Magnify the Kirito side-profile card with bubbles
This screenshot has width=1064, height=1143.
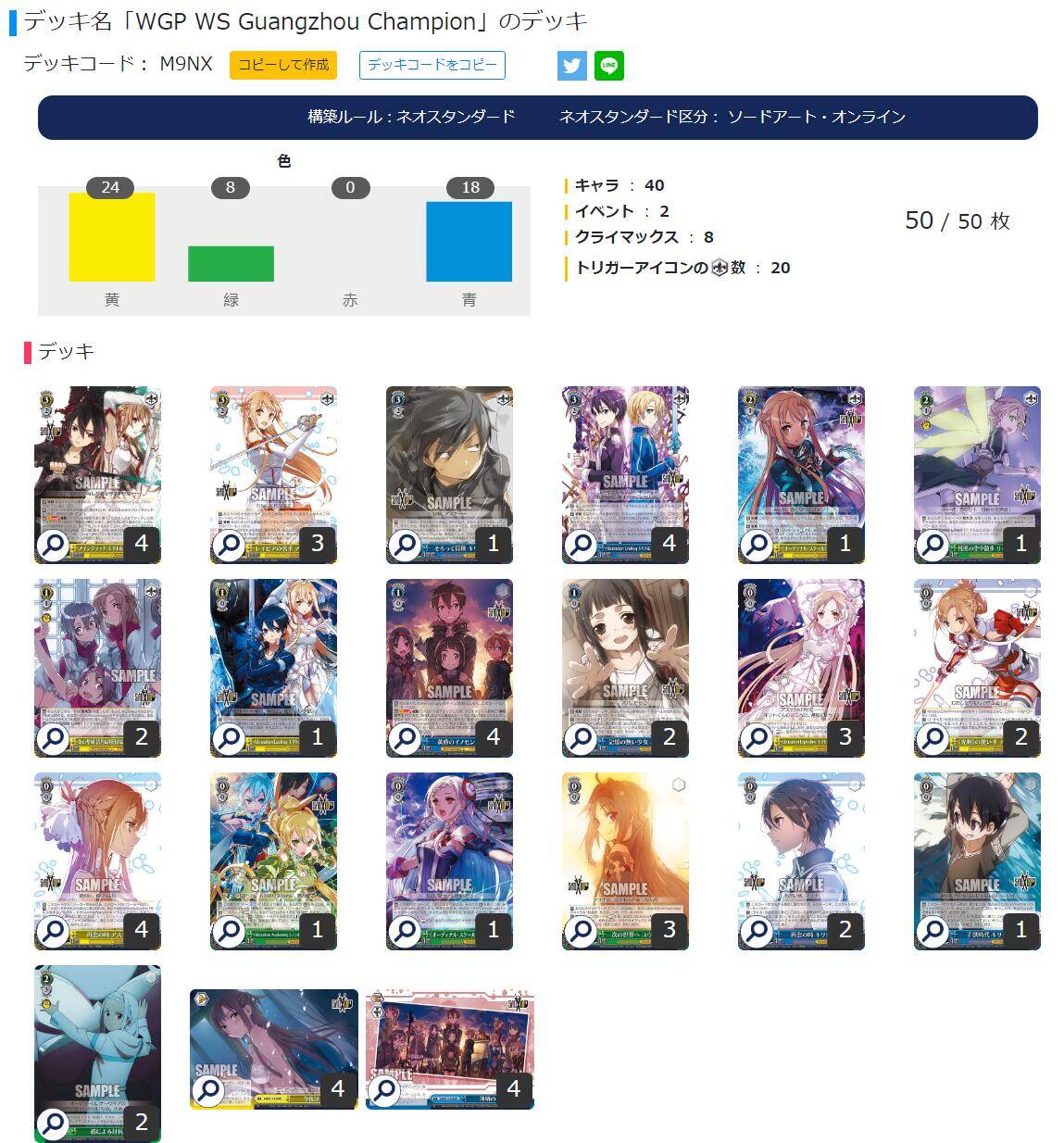757,931
